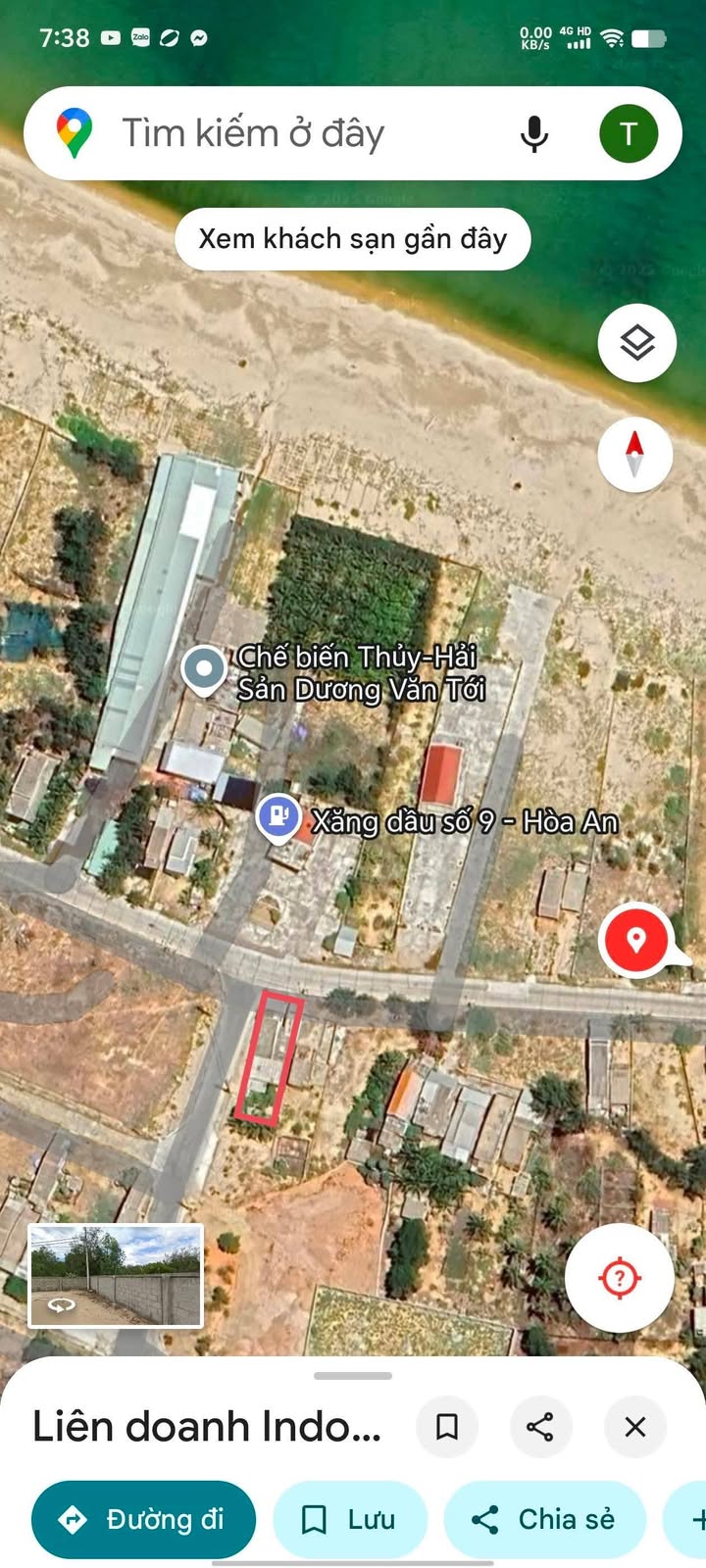Image resolution: width=706 pixels, height=1568 pixels.
Task: Open the Street View preview thumbnail
Action: pyautogui.click(x=116, y=1276)
